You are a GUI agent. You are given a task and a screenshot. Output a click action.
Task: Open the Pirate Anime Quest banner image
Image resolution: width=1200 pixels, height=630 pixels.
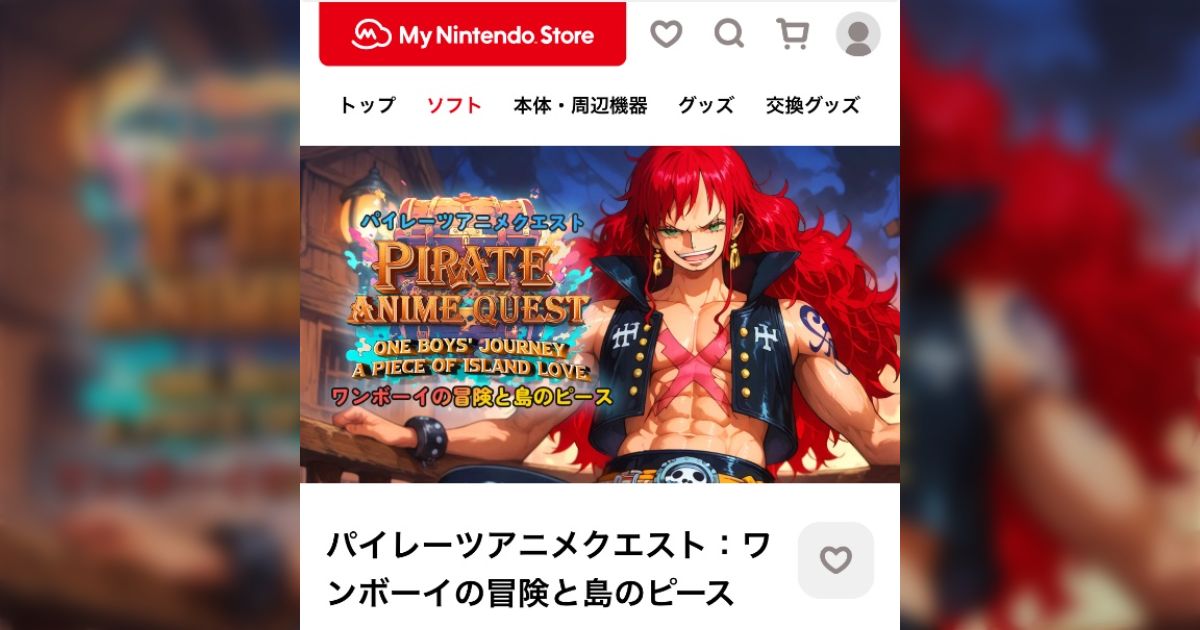600,314
